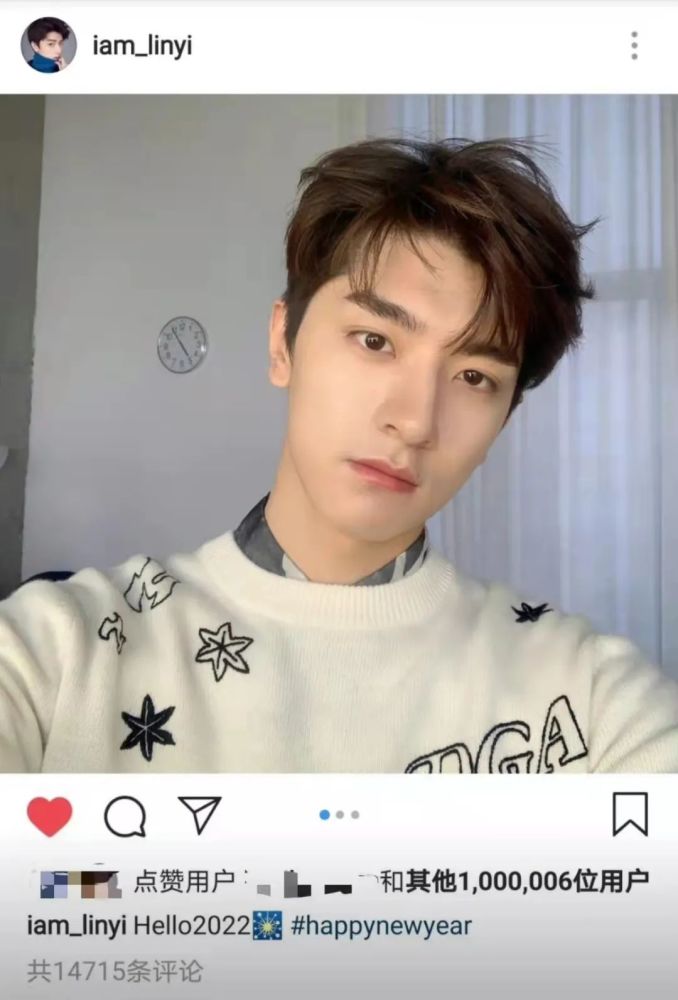Open the #happynewyear hashtag

381,926
